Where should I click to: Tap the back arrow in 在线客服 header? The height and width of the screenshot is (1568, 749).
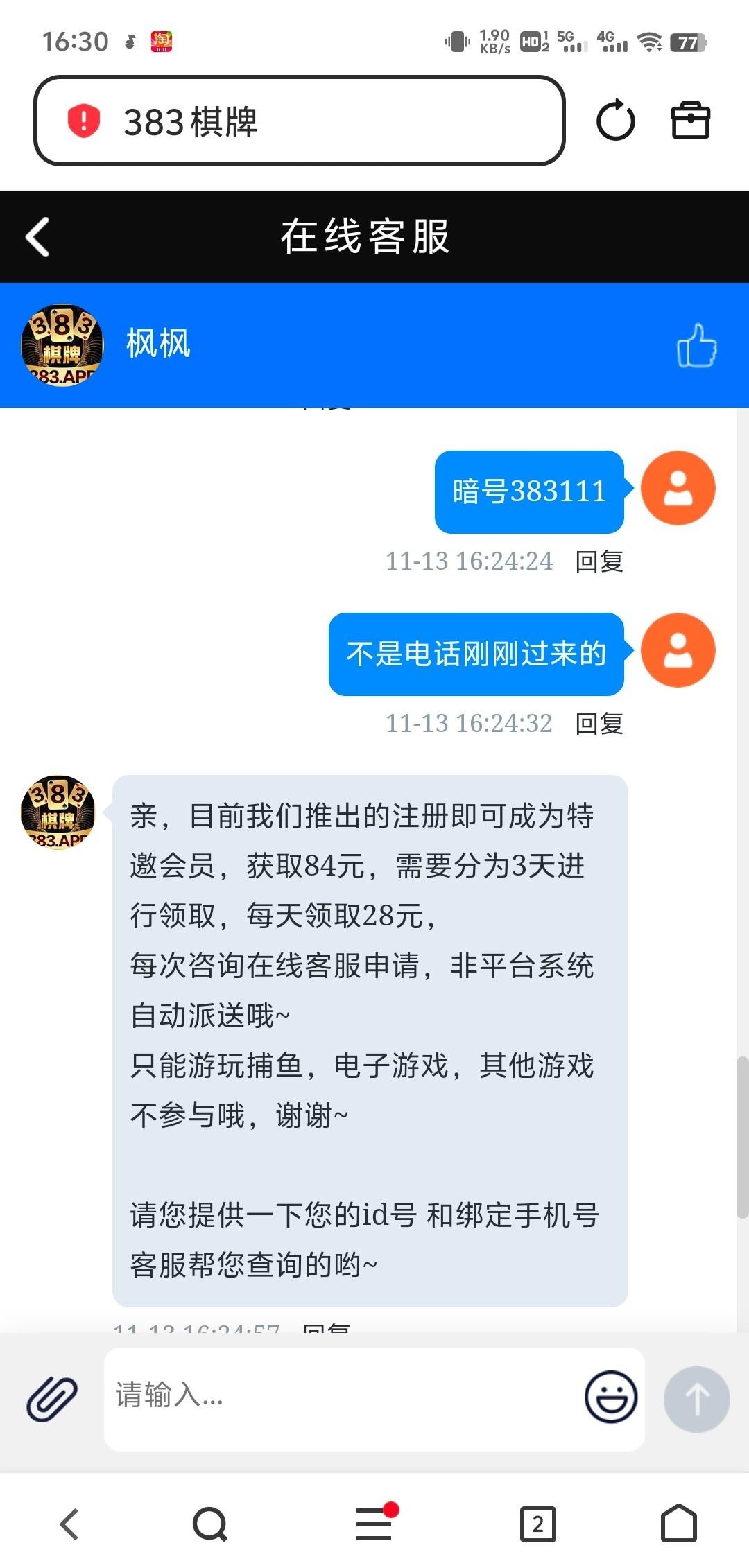(x=36, y=237)
